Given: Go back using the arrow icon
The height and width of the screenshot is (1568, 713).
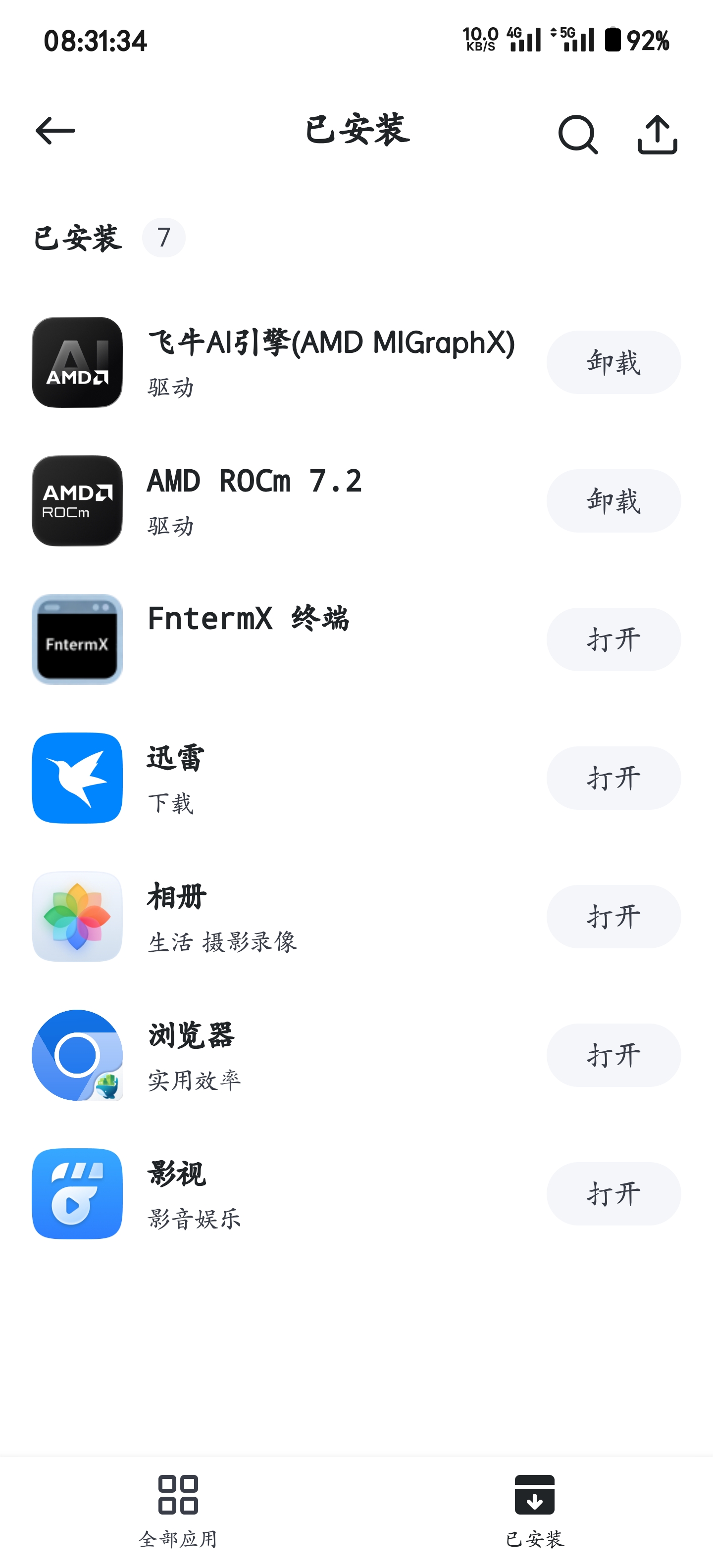Looking at the screenshot, I should tap(55, 131).
